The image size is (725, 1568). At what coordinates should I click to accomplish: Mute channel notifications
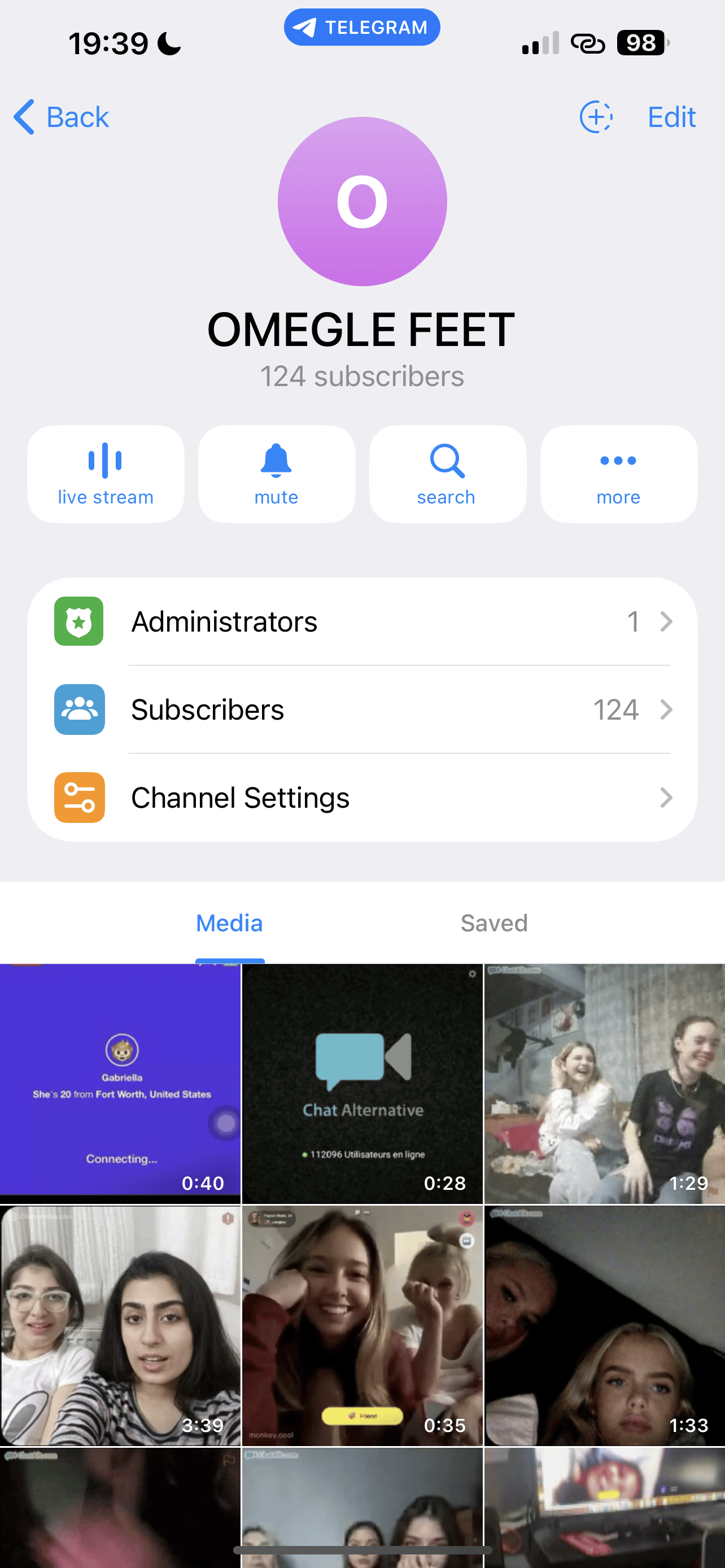(276, 474)
